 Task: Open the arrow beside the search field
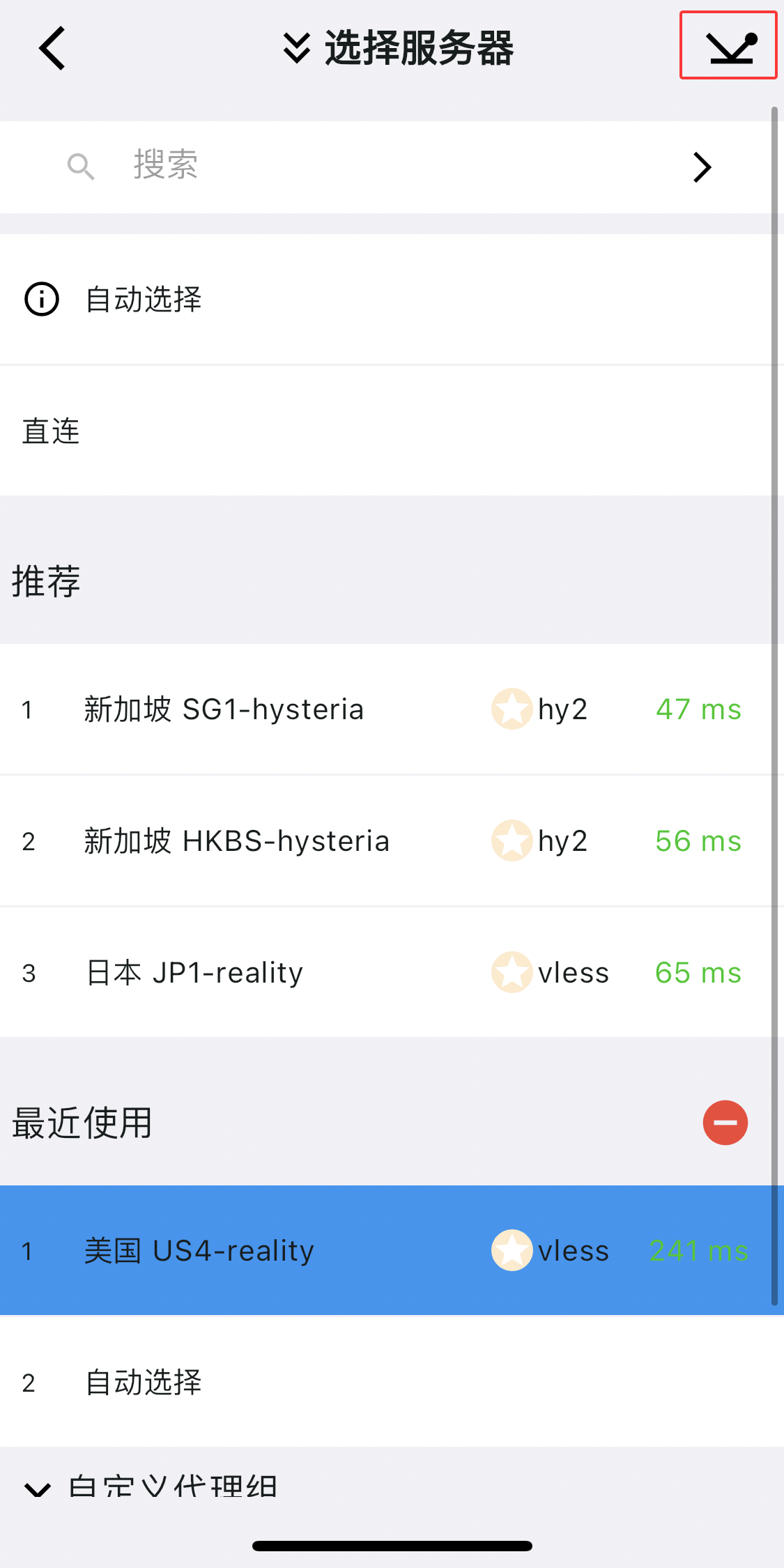coord(702,167)
